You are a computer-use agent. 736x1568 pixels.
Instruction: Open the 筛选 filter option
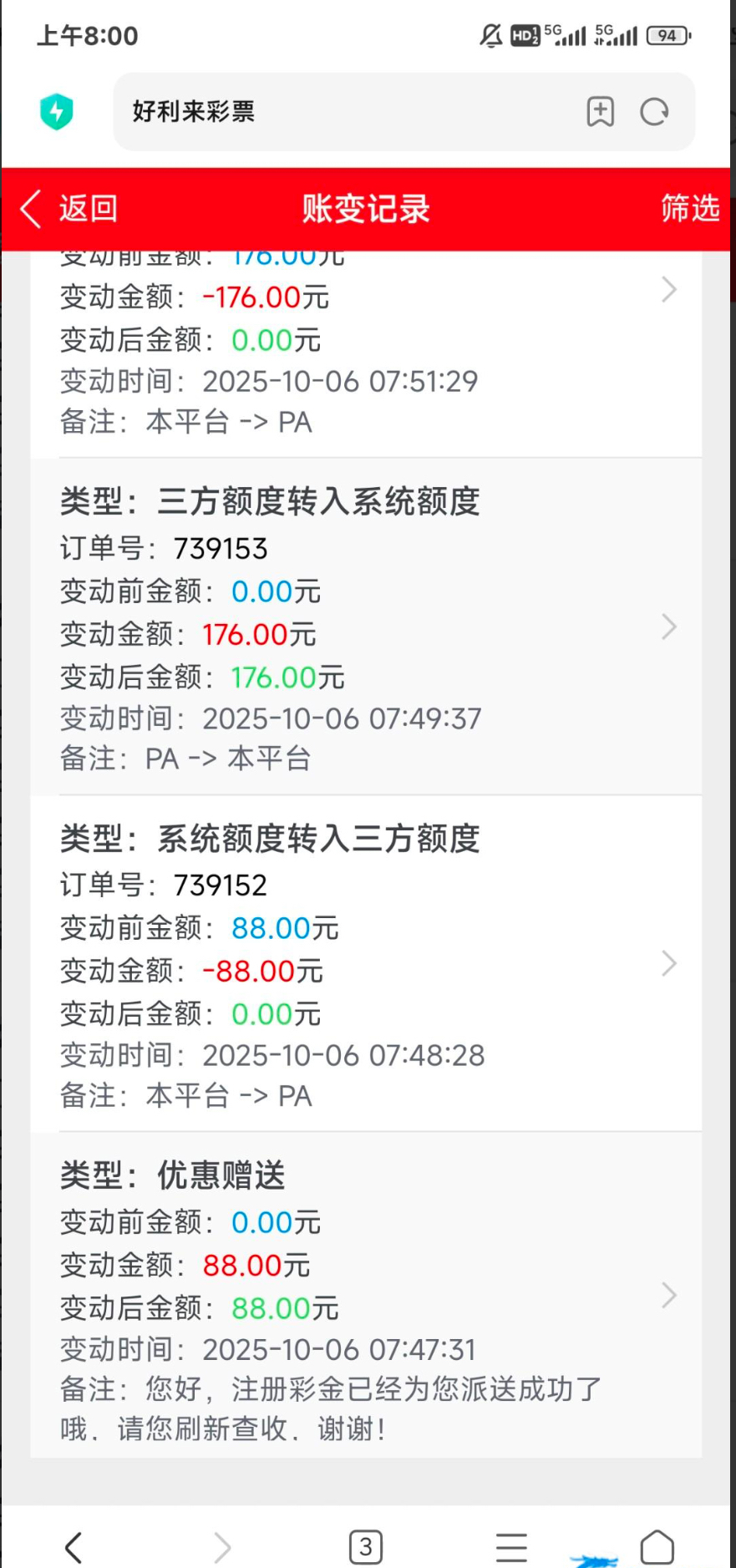point(689,209)
